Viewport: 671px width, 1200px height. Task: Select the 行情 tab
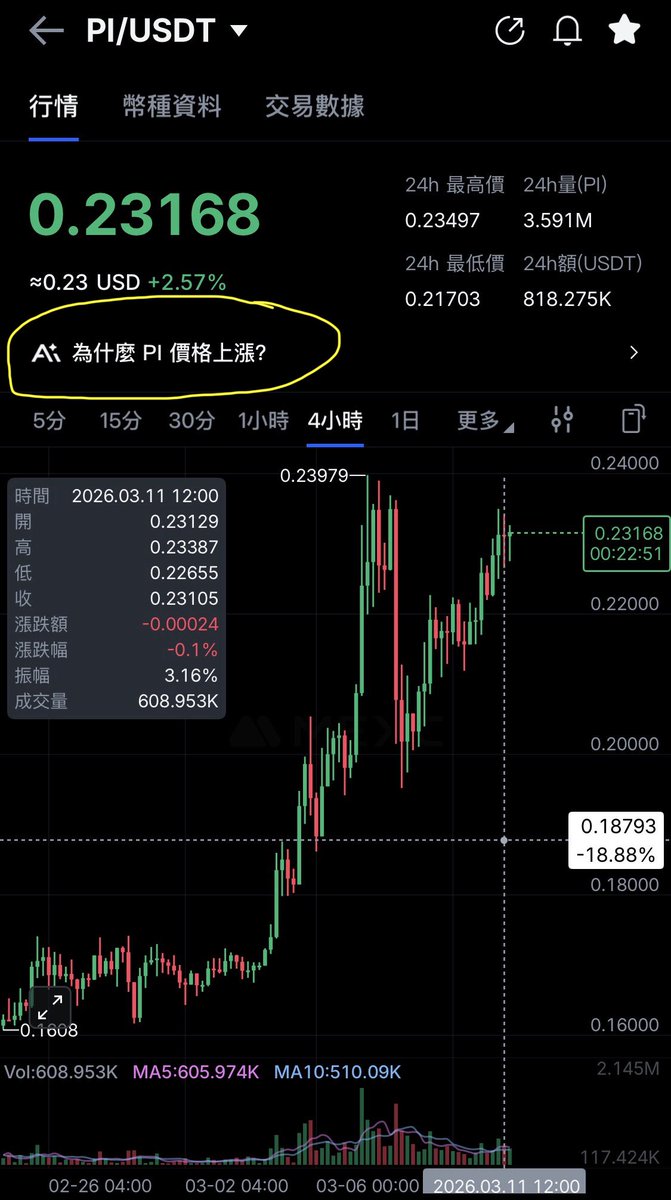53,107
